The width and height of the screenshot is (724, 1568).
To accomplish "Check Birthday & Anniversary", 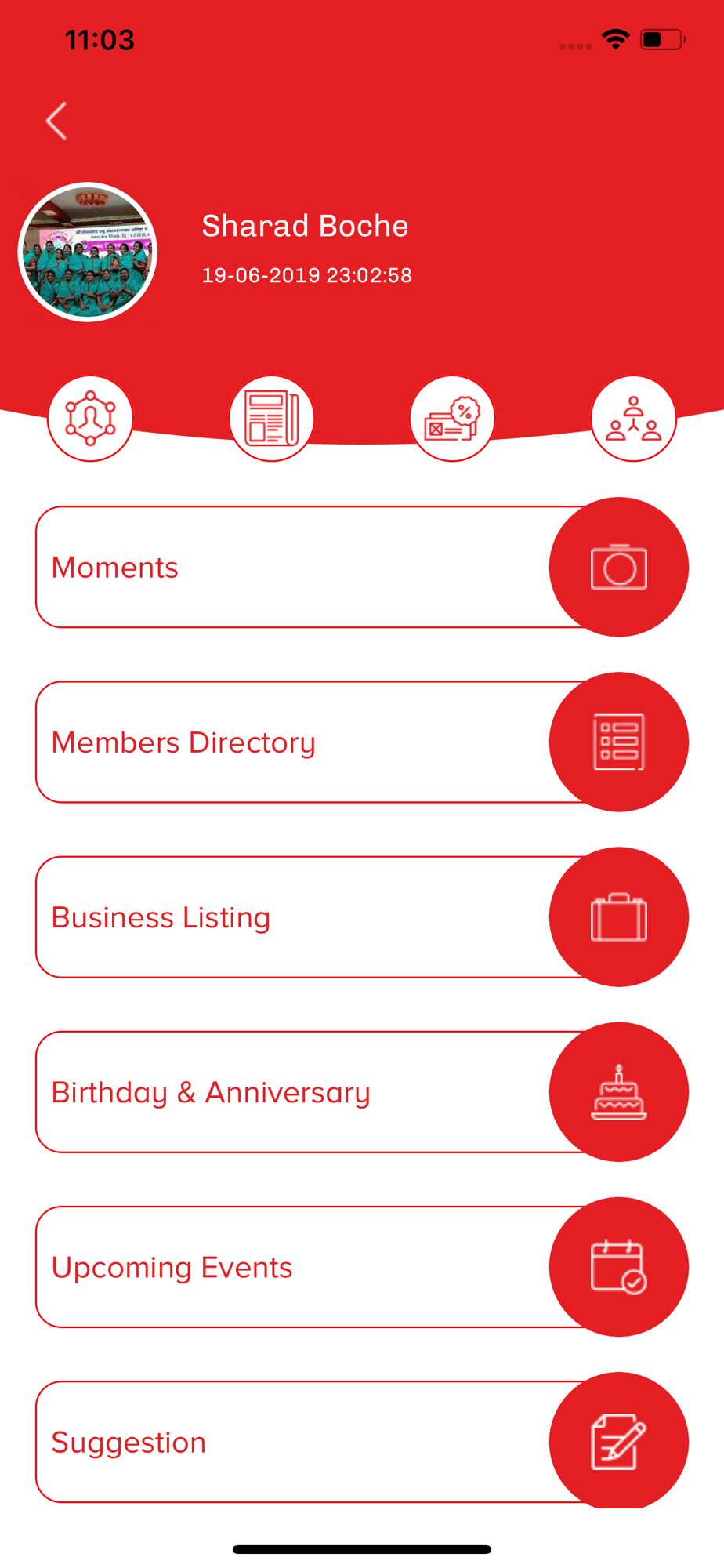I will click(362, 1091).
